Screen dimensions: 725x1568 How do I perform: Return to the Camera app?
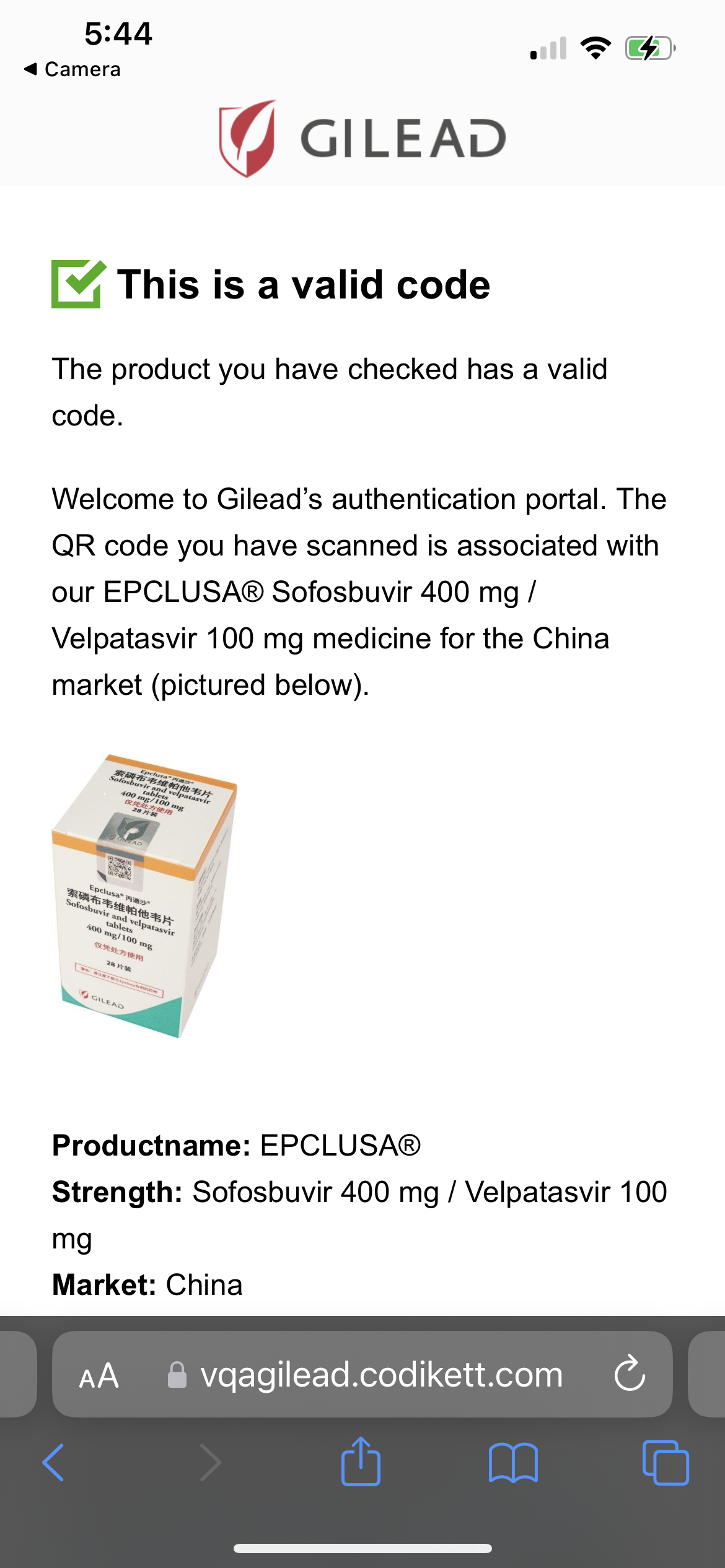pos(72,69)
